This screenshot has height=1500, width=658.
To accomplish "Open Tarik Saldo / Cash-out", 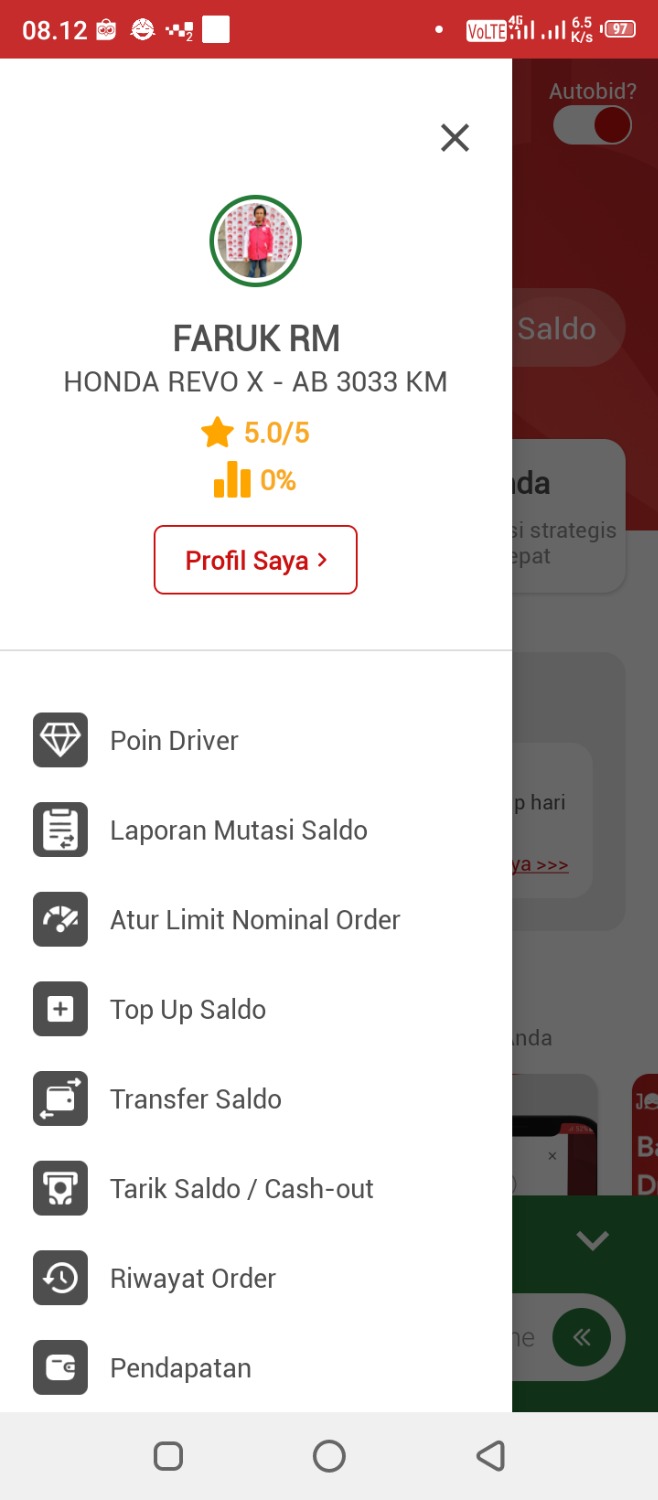I will (241, 1189).
